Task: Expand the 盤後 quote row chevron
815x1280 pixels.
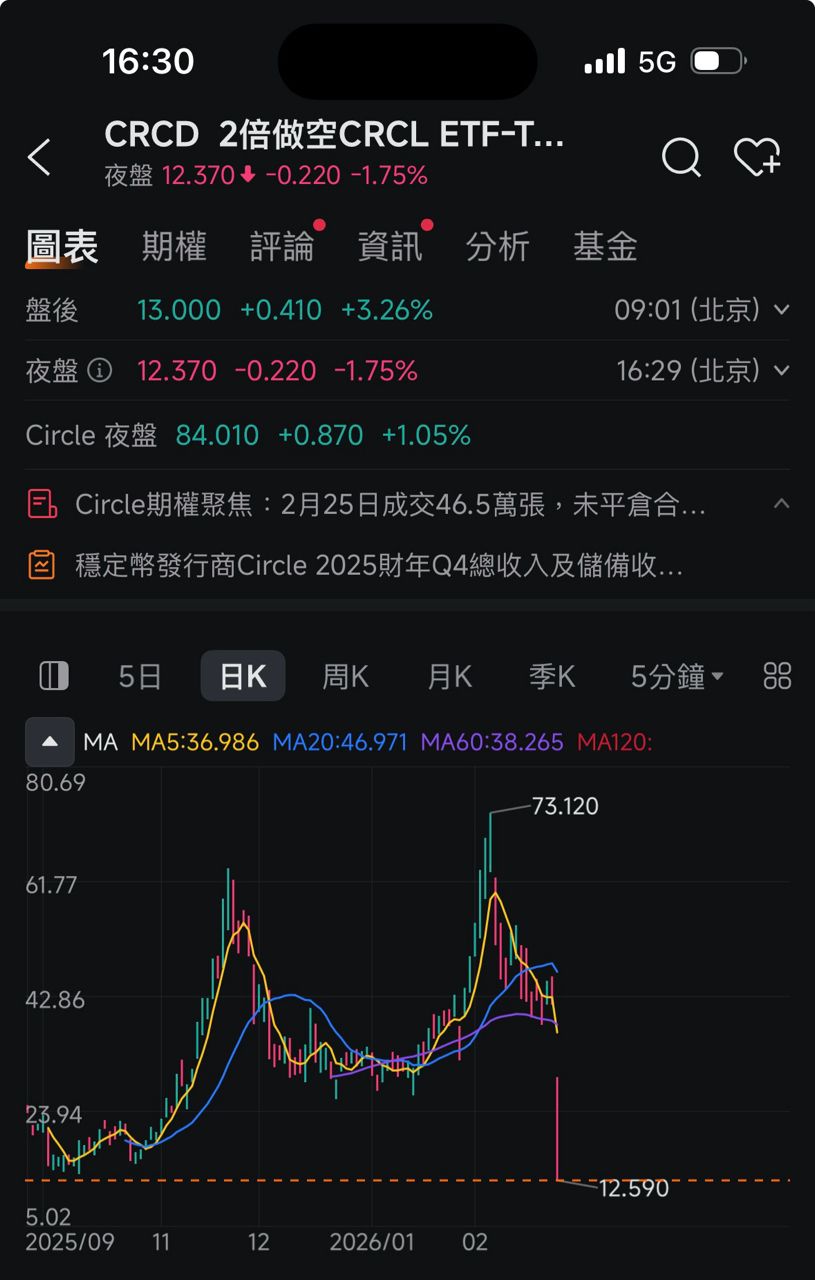Action: click(x=781, y=310)
